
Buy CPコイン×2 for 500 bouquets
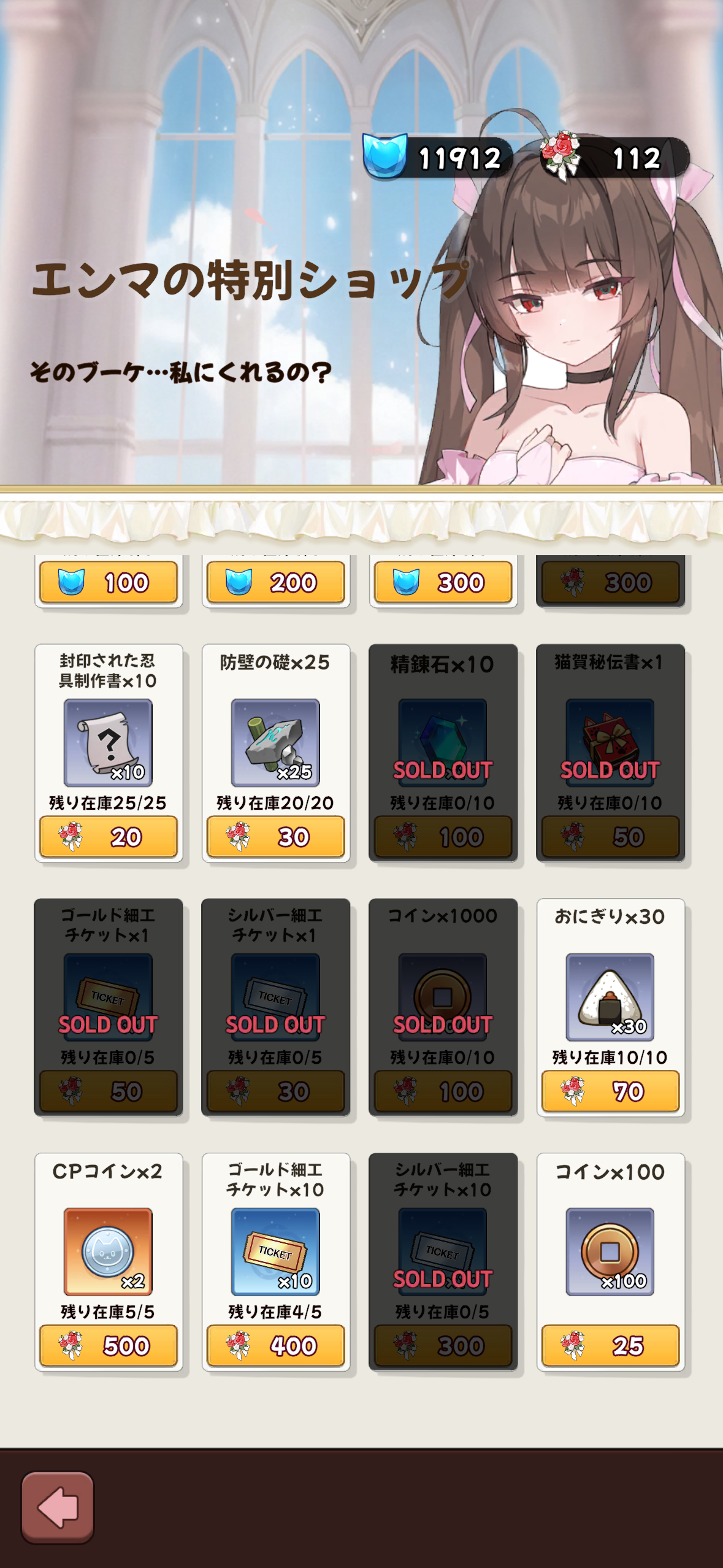[108, 1346]
